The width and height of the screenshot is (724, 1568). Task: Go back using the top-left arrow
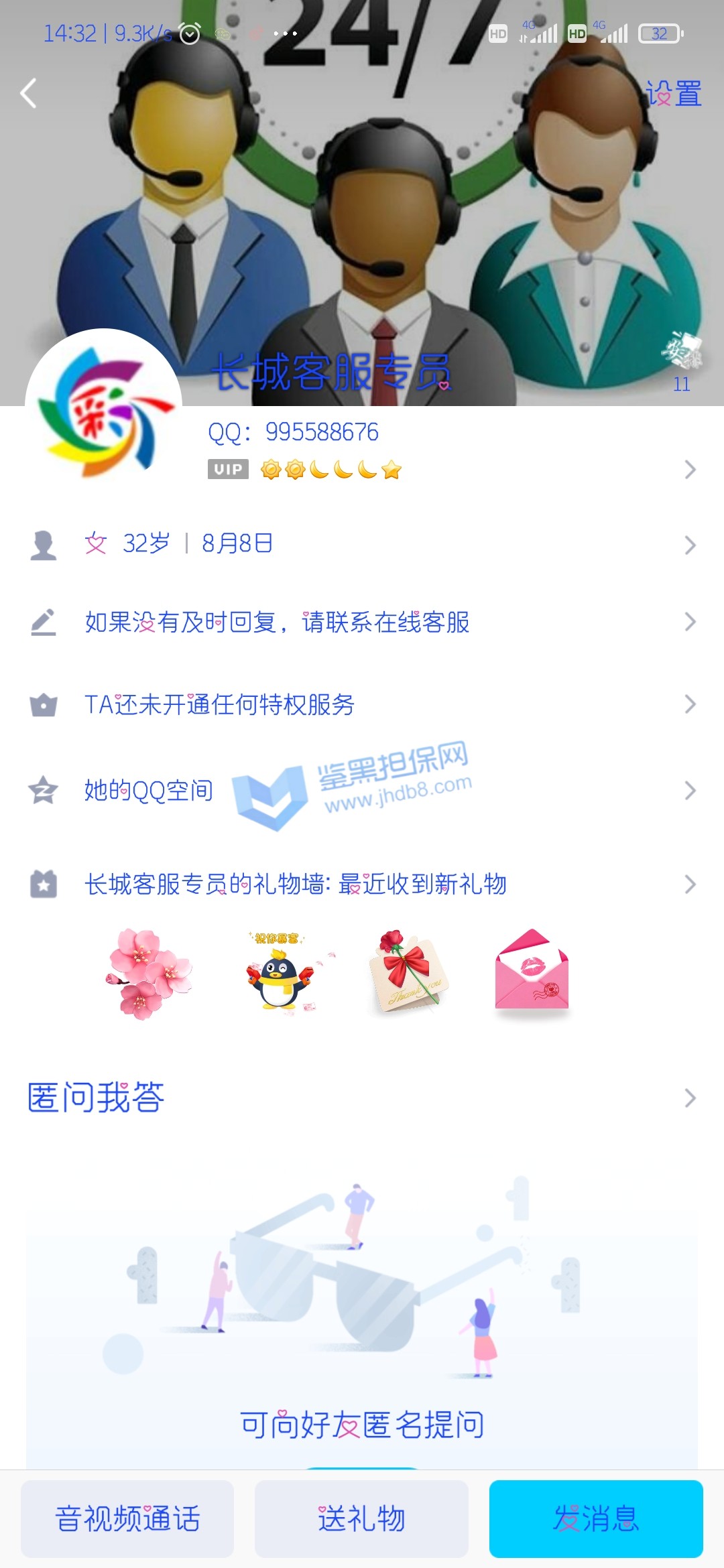tap(29, 93)
